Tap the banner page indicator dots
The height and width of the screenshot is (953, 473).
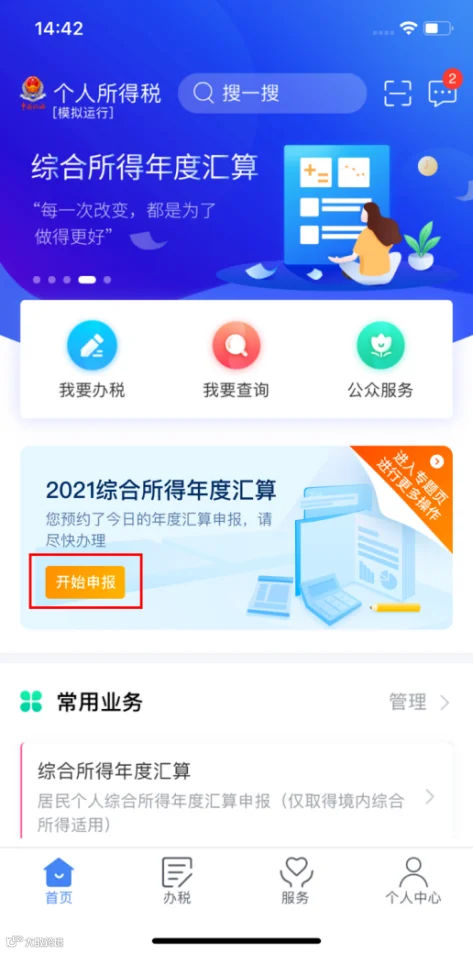(72, 280)
